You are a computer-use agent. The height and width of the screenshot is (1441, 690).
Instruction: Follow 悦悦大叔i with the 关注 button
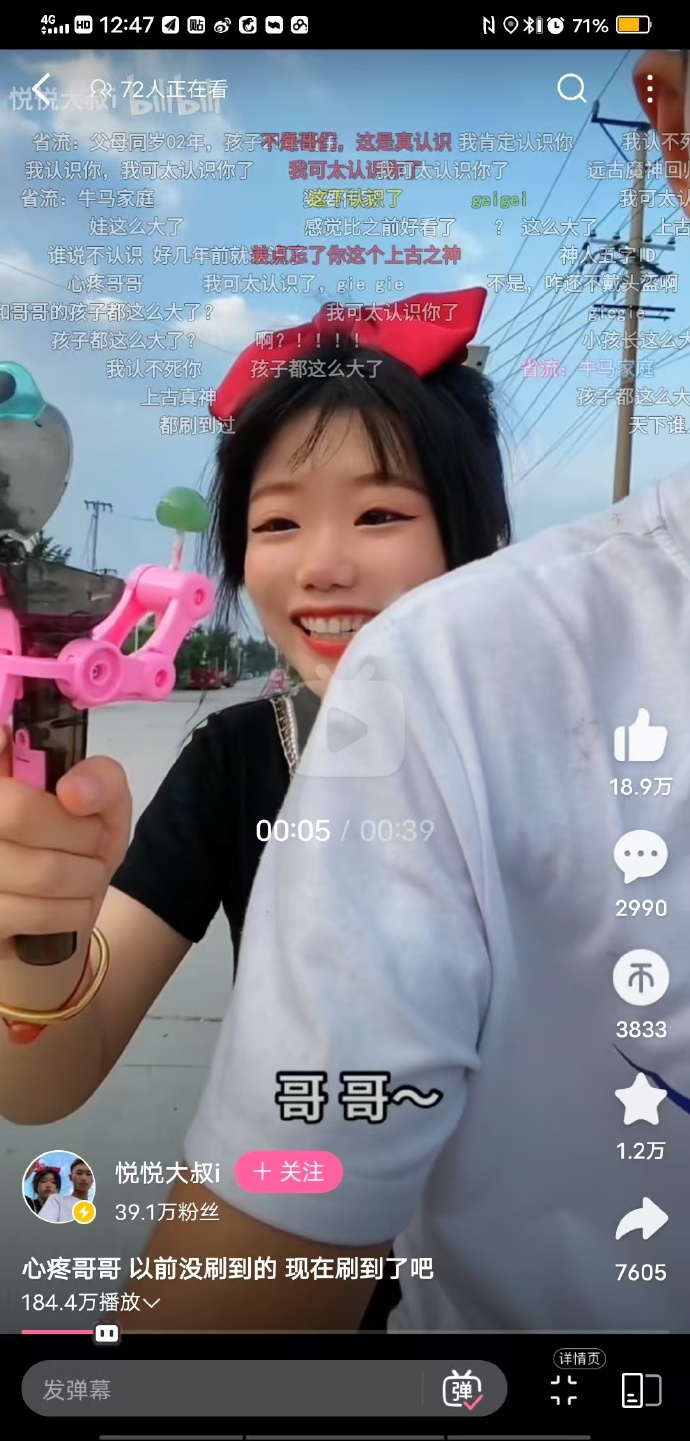click(289, 1172)
